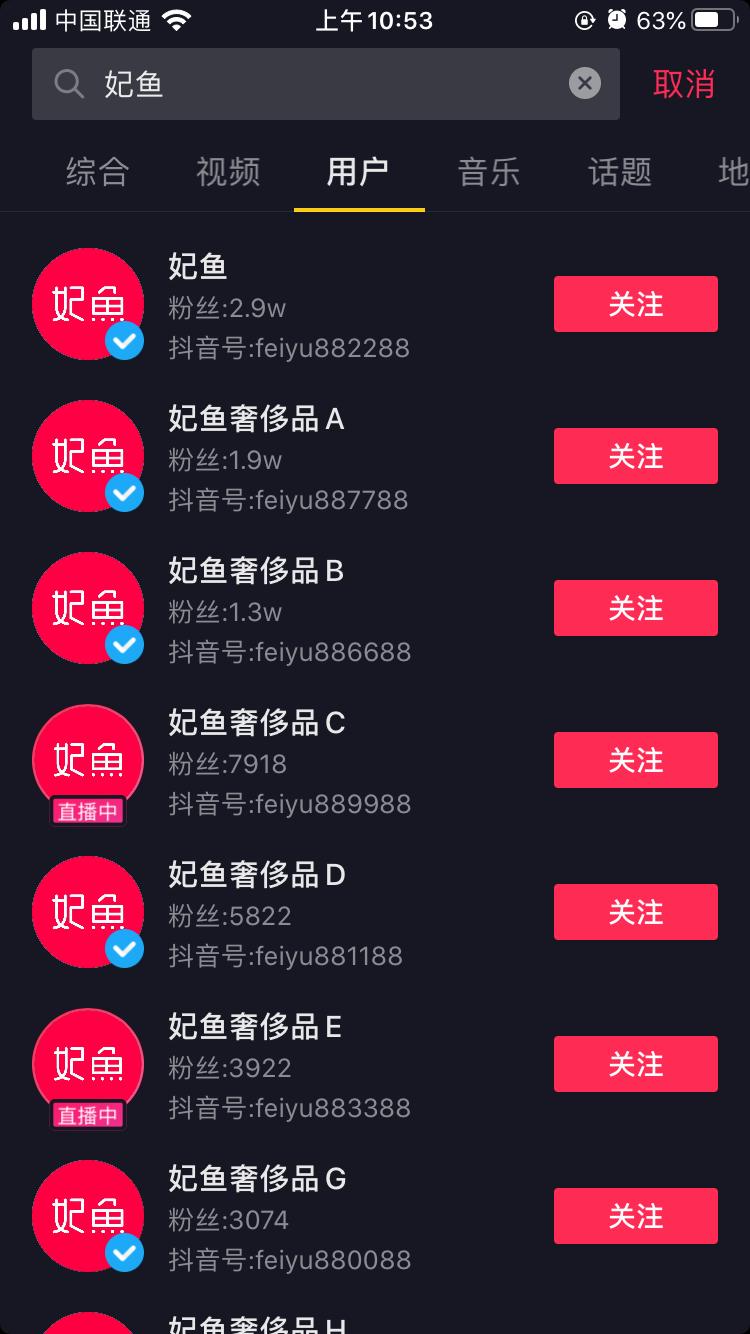Follow the account 妃鱼奢侈品 E
Viewport: 750px width, 1334px height.
635,1064
